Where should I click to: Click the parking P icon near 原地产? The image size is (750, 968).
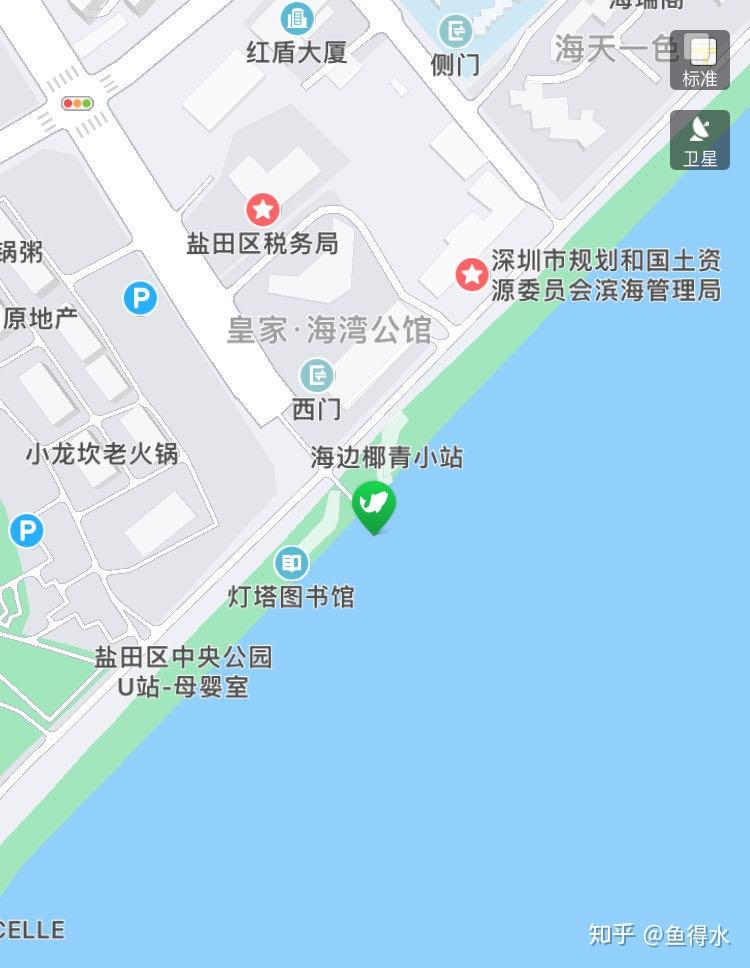pos(140,299)
